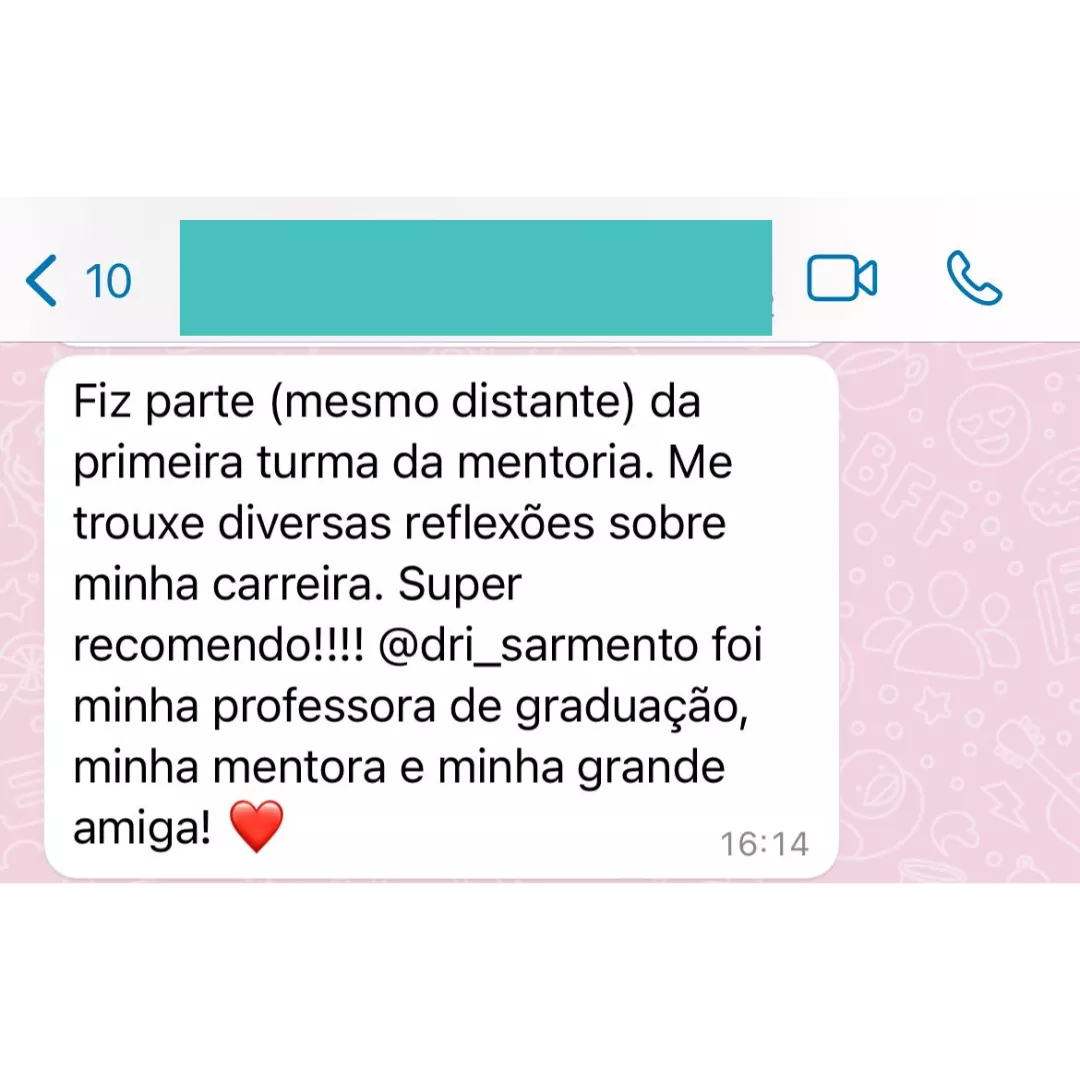Start a voice call
The height and width of the screenshot is (1080, 1080).
[973, 279]
